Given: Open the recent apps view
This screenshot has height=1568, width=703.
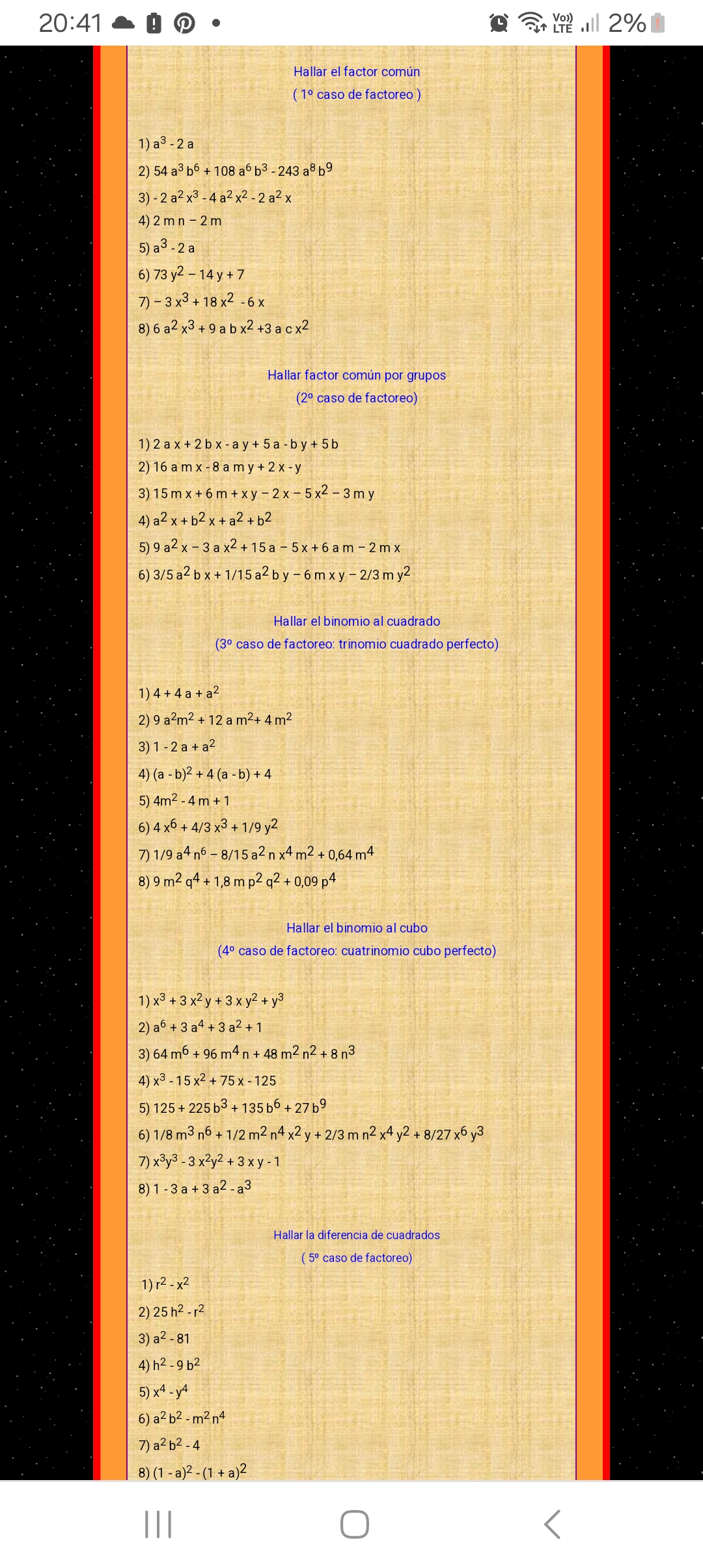Looking at the screenshot, I should (158, 1524).
